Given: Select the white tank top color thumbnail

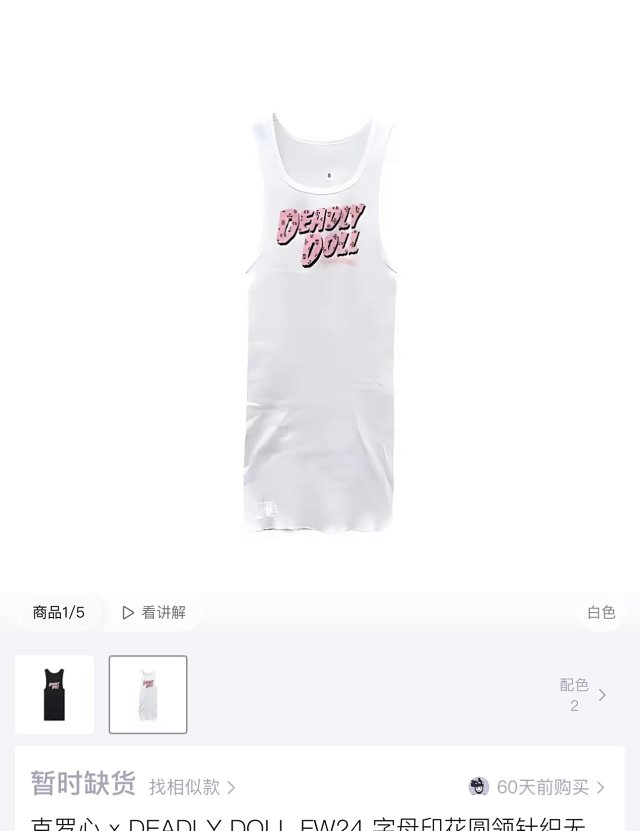Looking at the screenshot, I should click(148, 695).
